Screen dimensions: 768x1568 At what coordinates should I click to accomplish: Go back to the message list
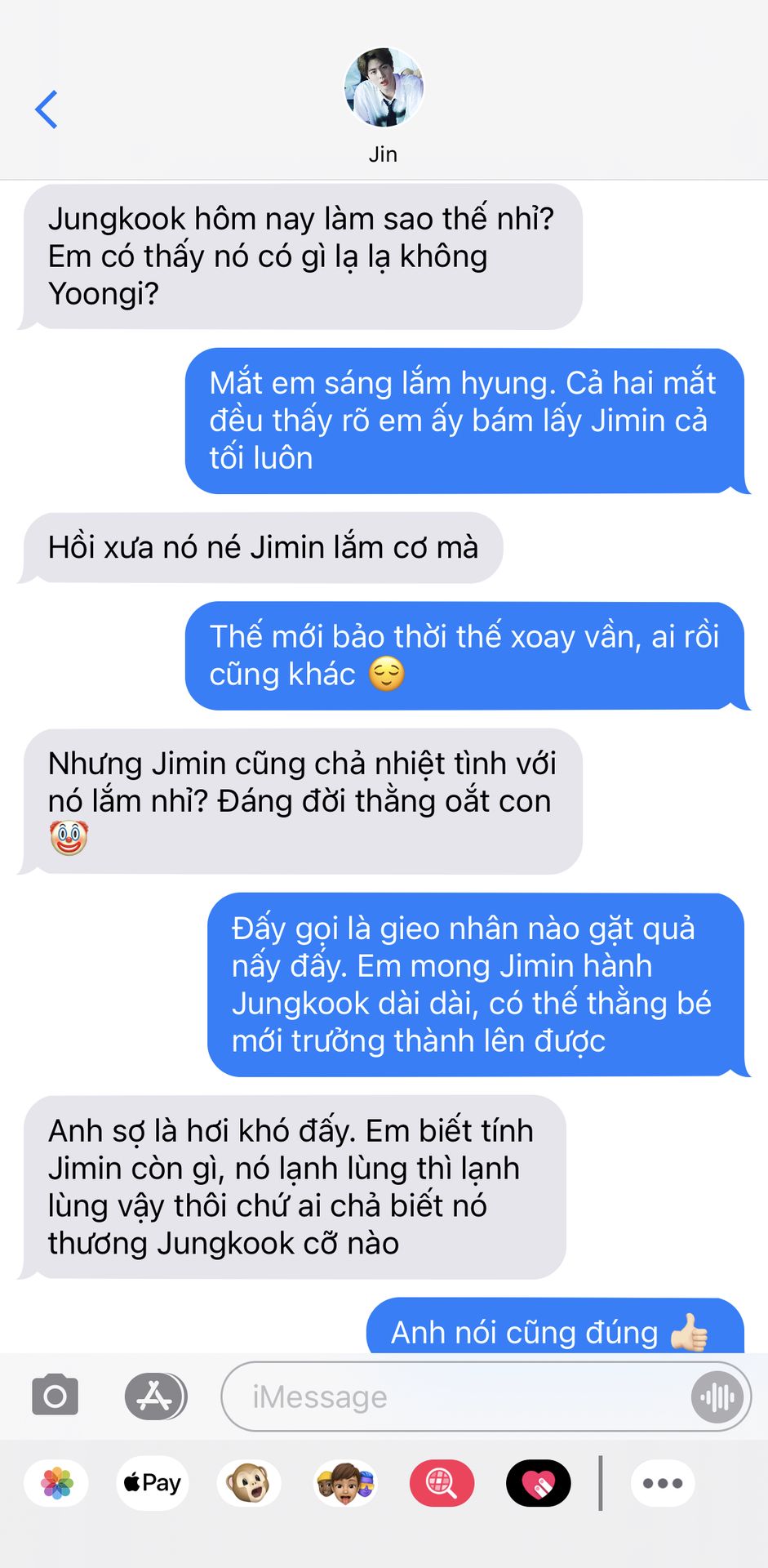pyautogui.click(x=47, y=109)
